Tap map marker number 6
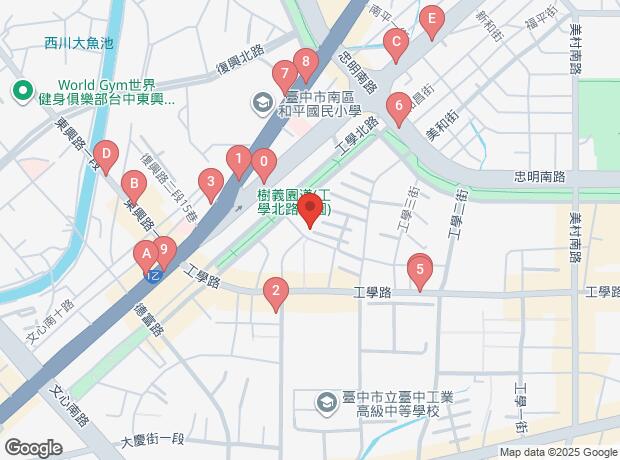 (398, 105)
